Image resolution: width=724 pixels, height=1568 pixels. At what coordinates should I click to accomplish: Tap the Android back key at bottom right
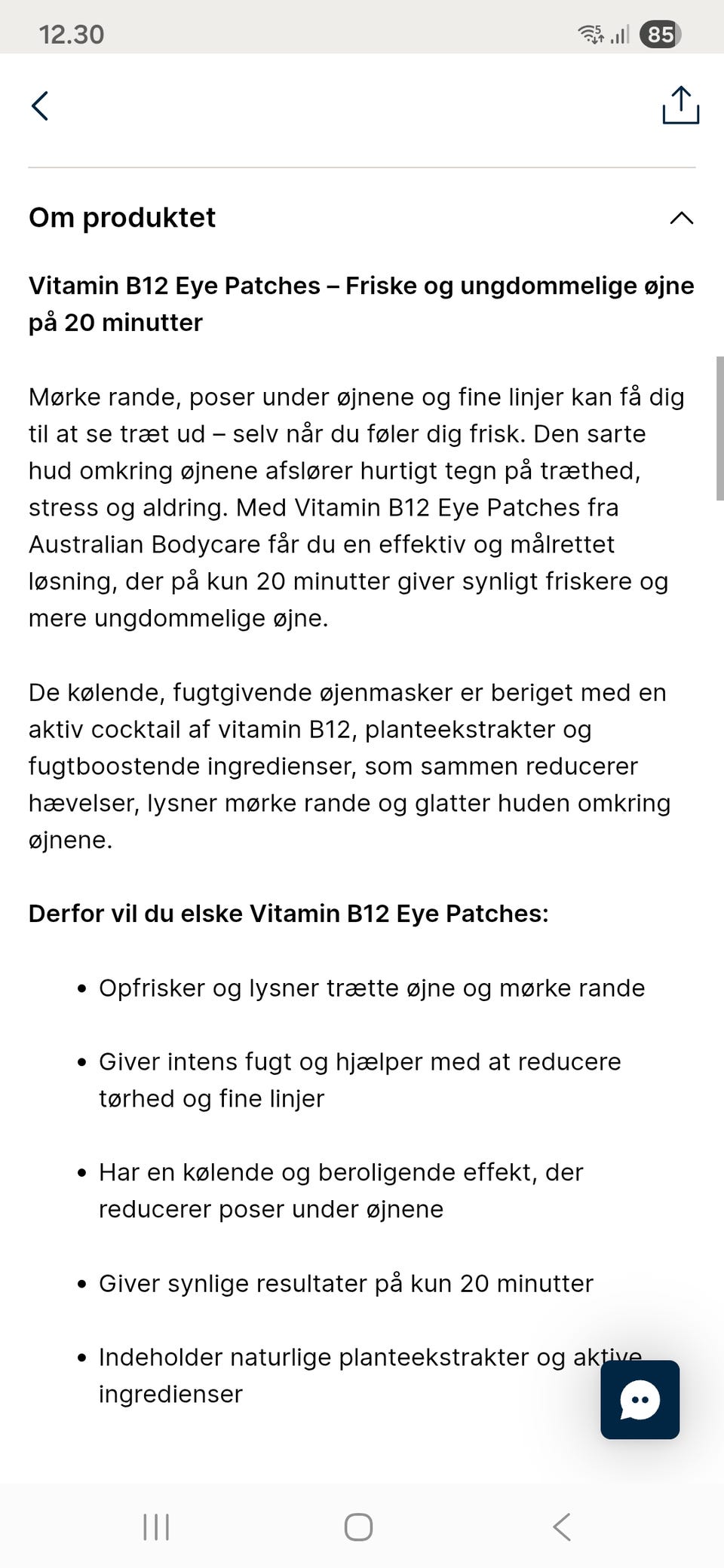tap(560, 1527)
